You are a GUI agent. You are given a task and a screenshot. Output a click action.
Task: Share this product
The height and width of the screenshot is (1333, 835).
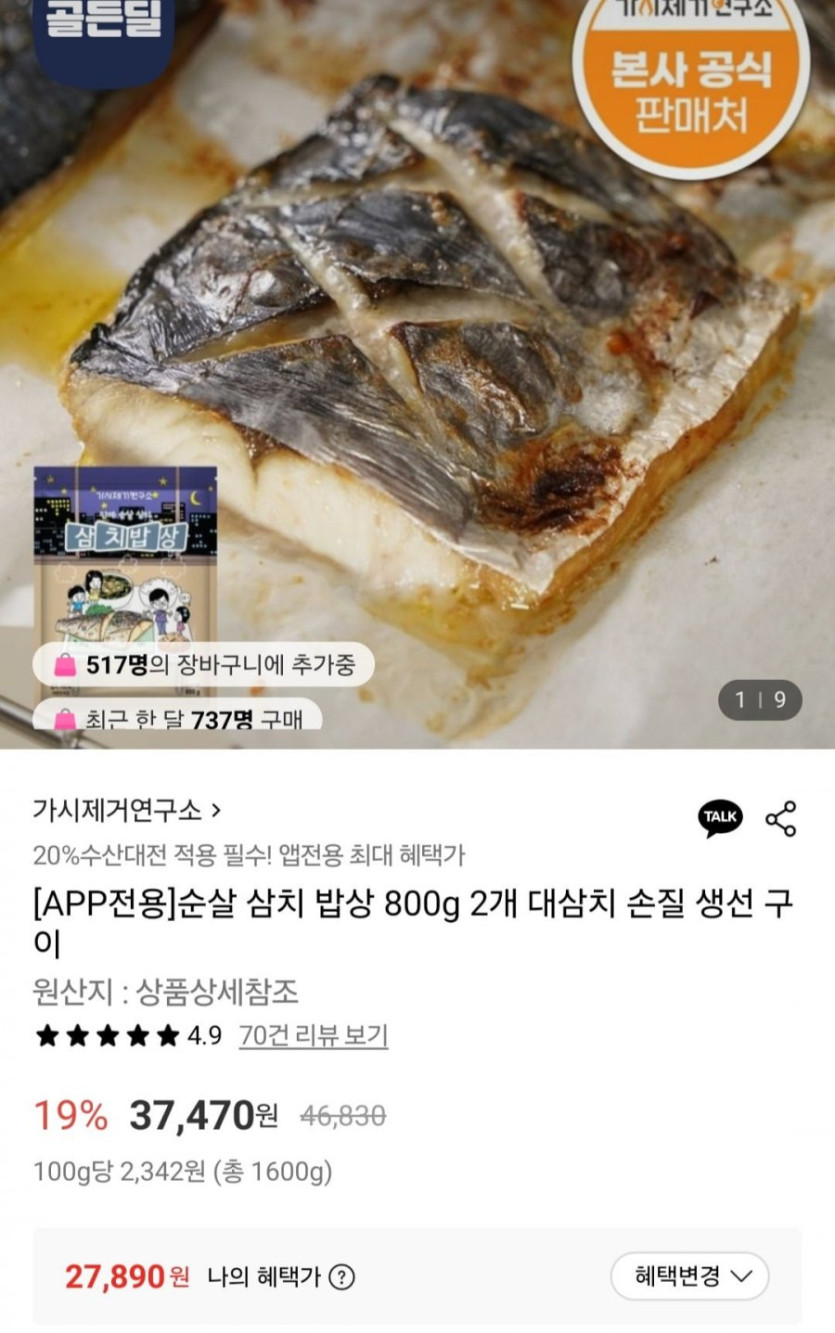click(x=781, y=818)
